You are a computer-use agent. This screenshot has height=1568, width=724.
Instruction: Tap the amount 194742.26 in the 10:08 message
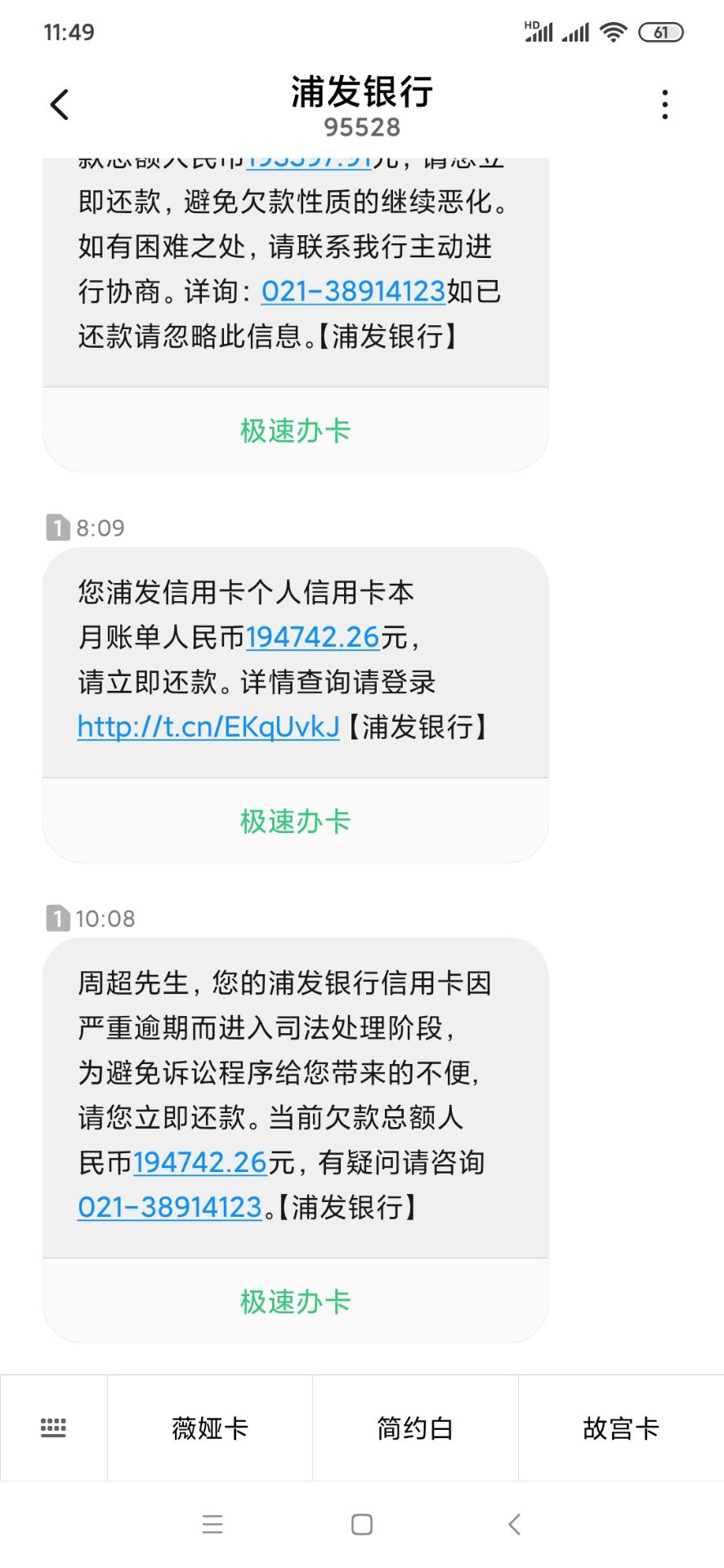click(200, 1162)
